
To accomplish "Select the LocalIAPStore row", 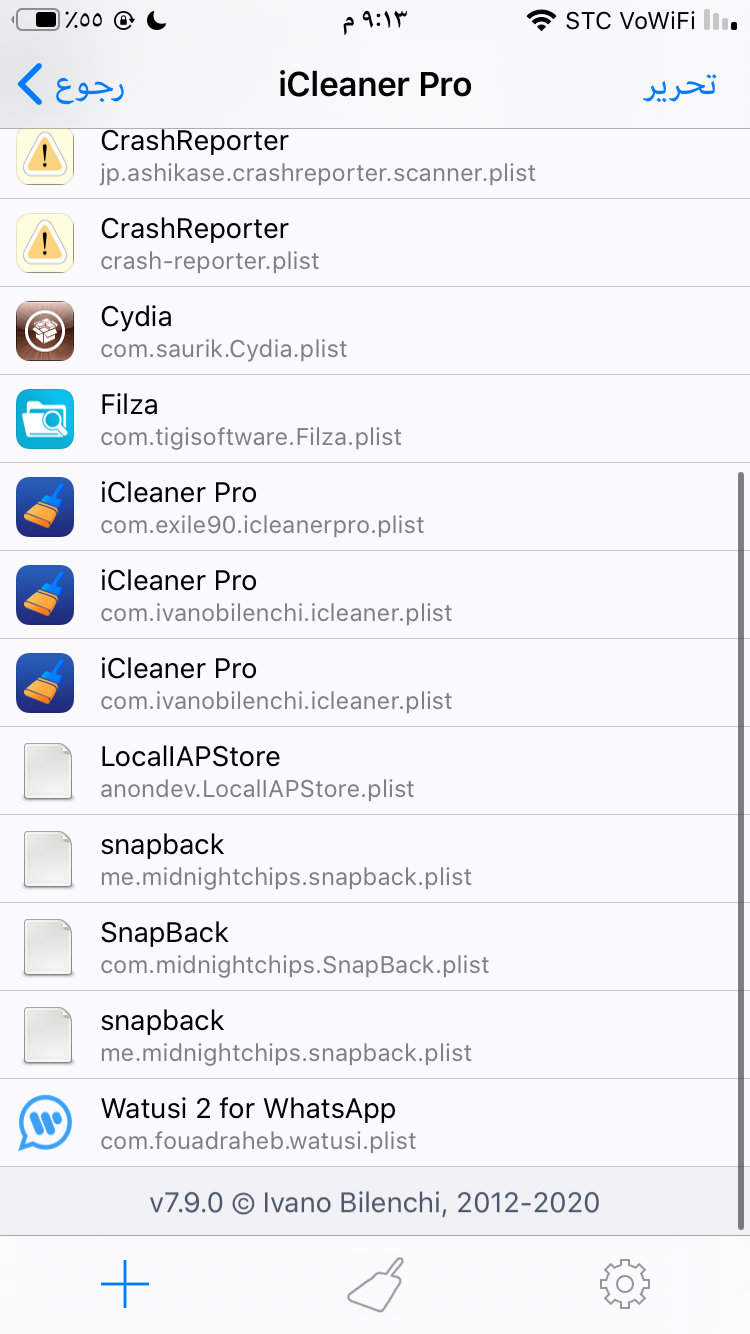I will [x=375, y=771].
